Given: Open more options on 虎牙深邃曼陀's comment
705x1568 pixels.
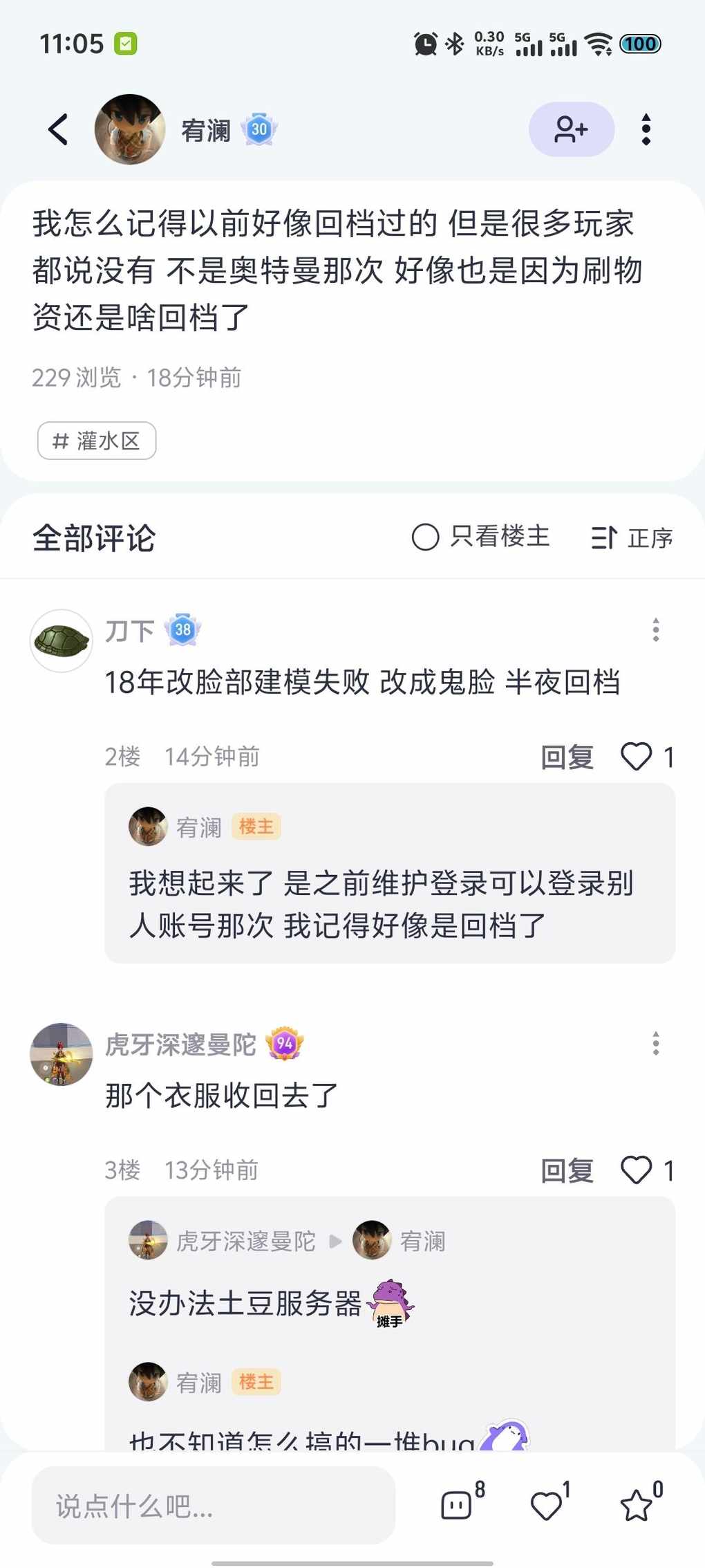Looking at the screenshot, I should pos(655,1043).
